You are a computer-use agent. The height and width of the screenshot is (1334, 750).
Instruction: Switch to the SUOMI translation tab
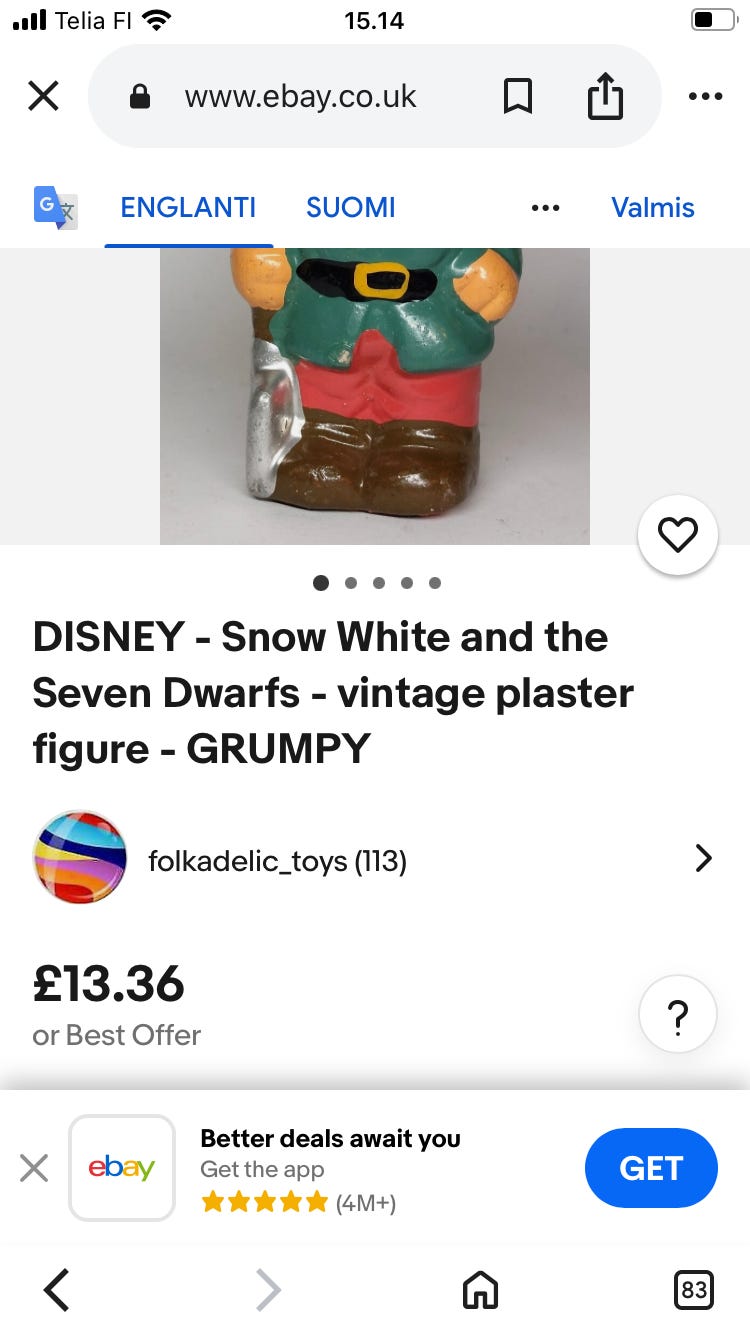(351, 207)
